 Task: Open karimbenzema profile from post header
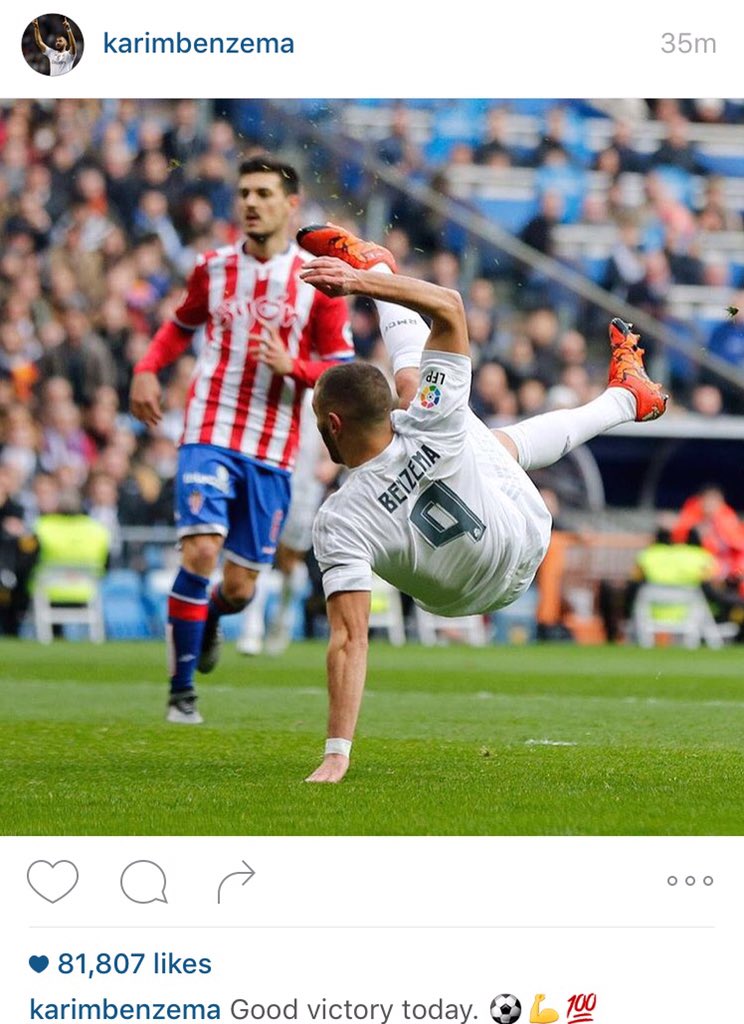[198, 44]
